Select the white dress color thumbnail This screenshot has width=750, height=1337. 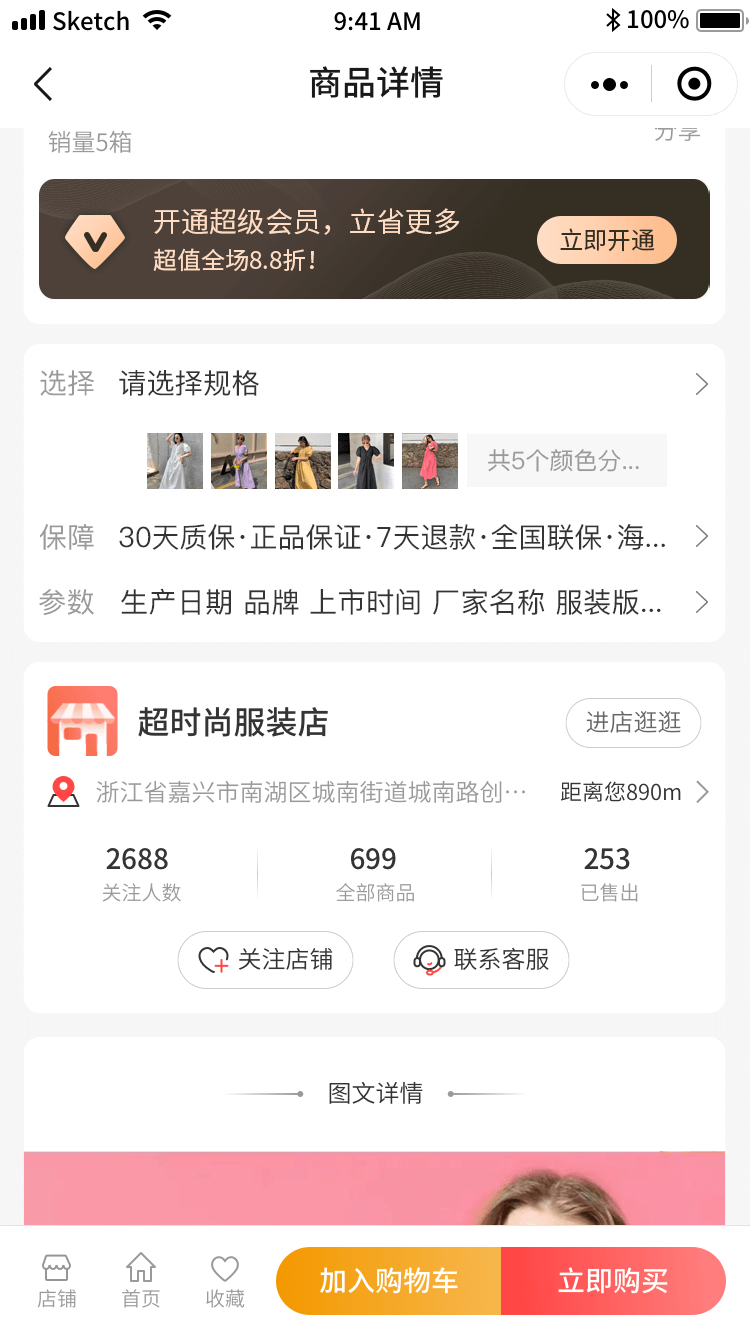point(175,461)
